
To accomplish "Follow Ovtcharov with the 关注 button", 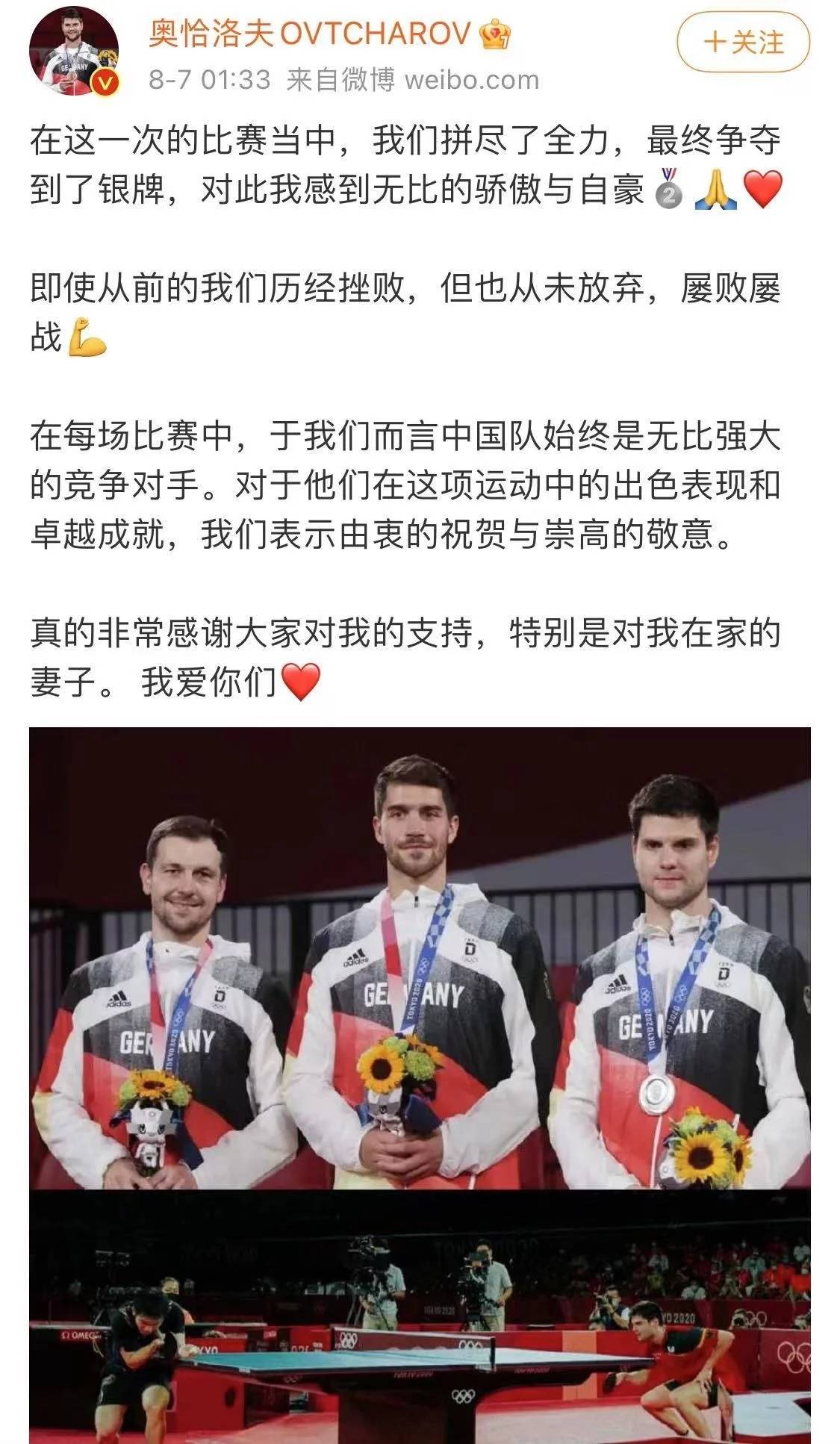I will pyautogui.click(x=743, y=43).
